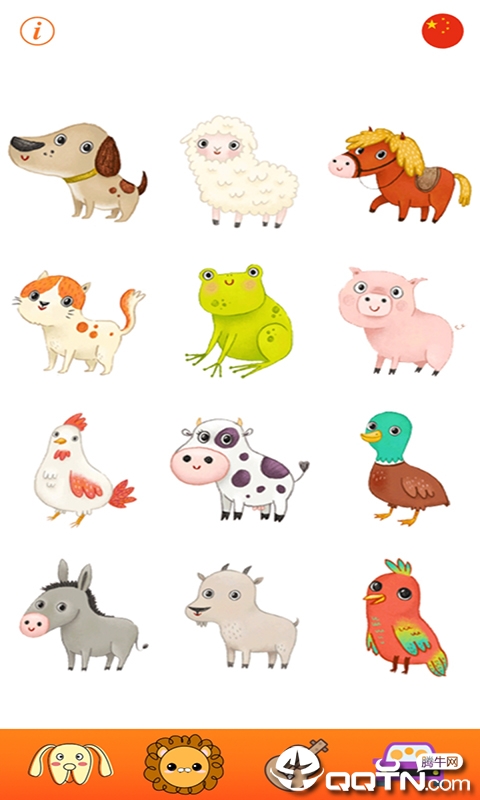Switch to the puppy face category tab
This screenshot has width=480, height=800.
(x=70, y=765)
